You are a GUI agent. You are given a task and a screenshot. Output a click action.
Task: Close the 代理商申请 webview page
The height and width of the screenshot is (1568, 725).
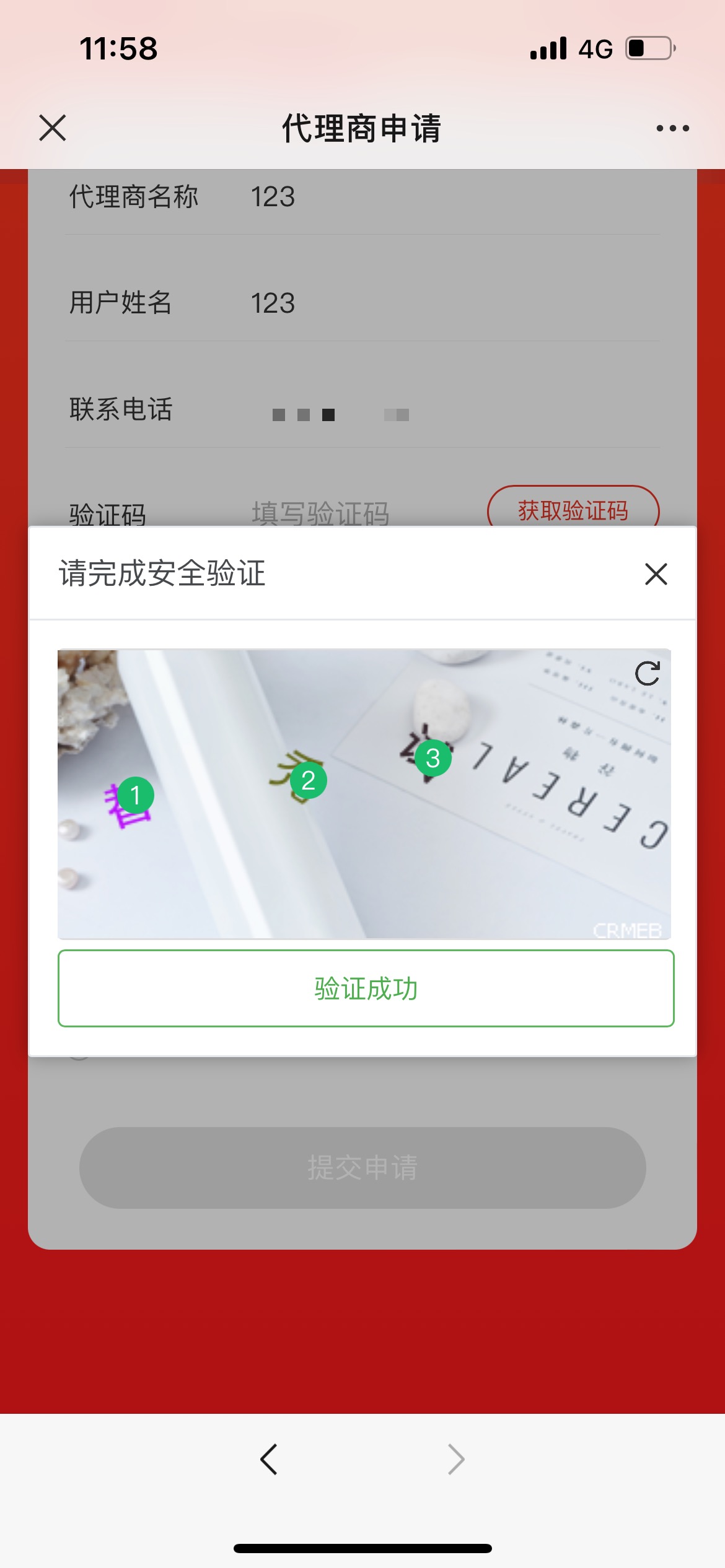point(53,128)
